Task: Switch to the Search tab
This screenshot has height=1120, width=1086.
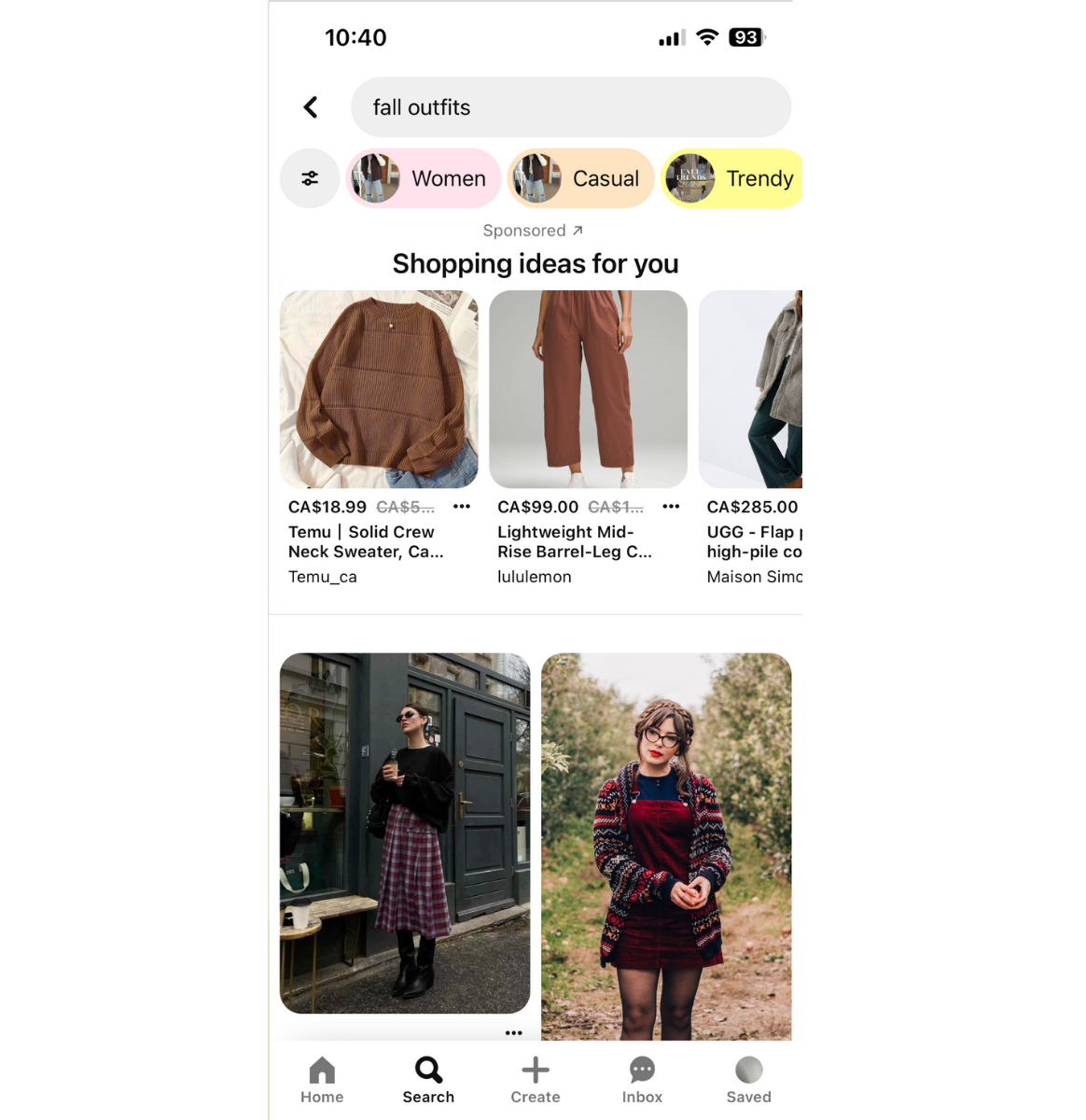Action: (x=428, y=1080)
